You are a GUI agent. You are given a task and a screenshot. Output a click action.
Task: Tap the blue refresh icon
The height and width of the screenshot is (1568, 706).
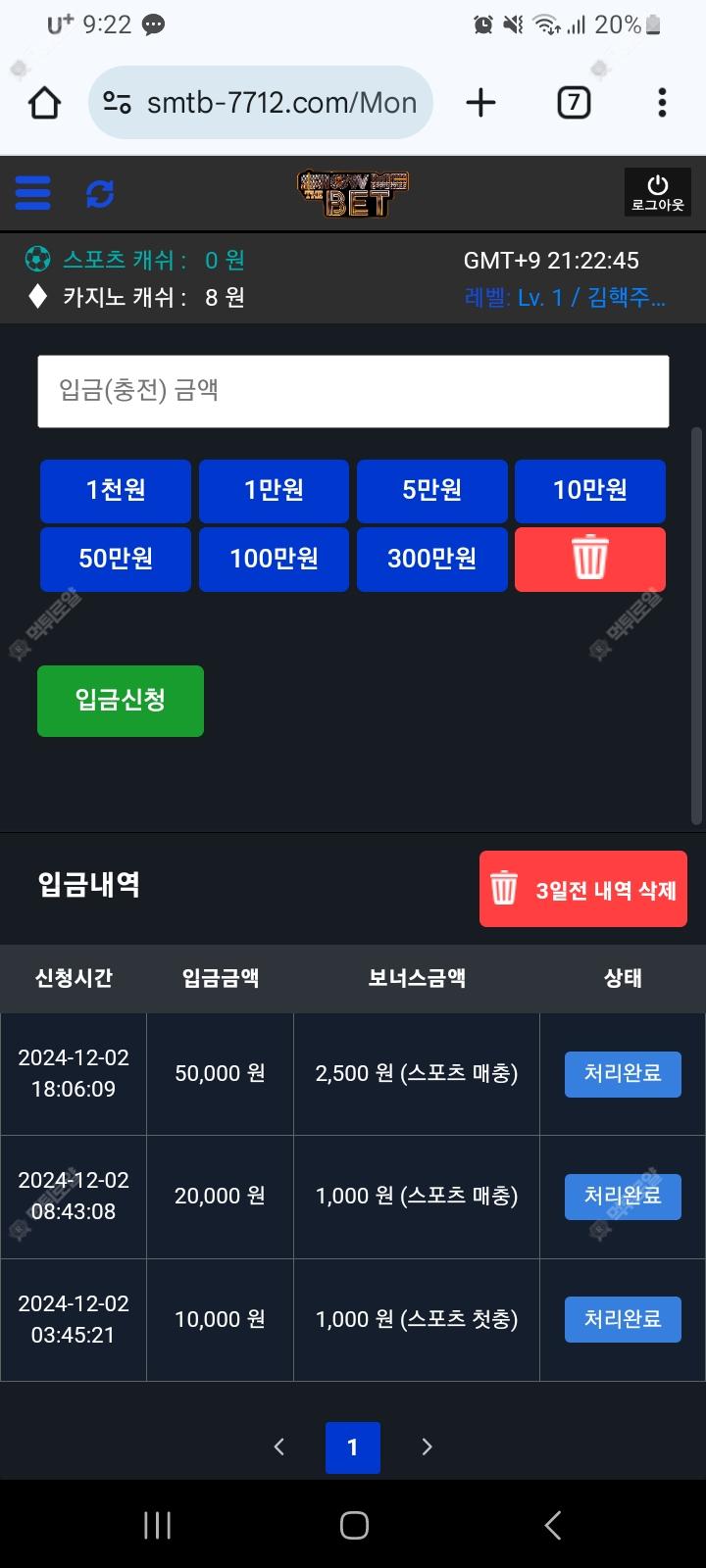tap(100, 194)
